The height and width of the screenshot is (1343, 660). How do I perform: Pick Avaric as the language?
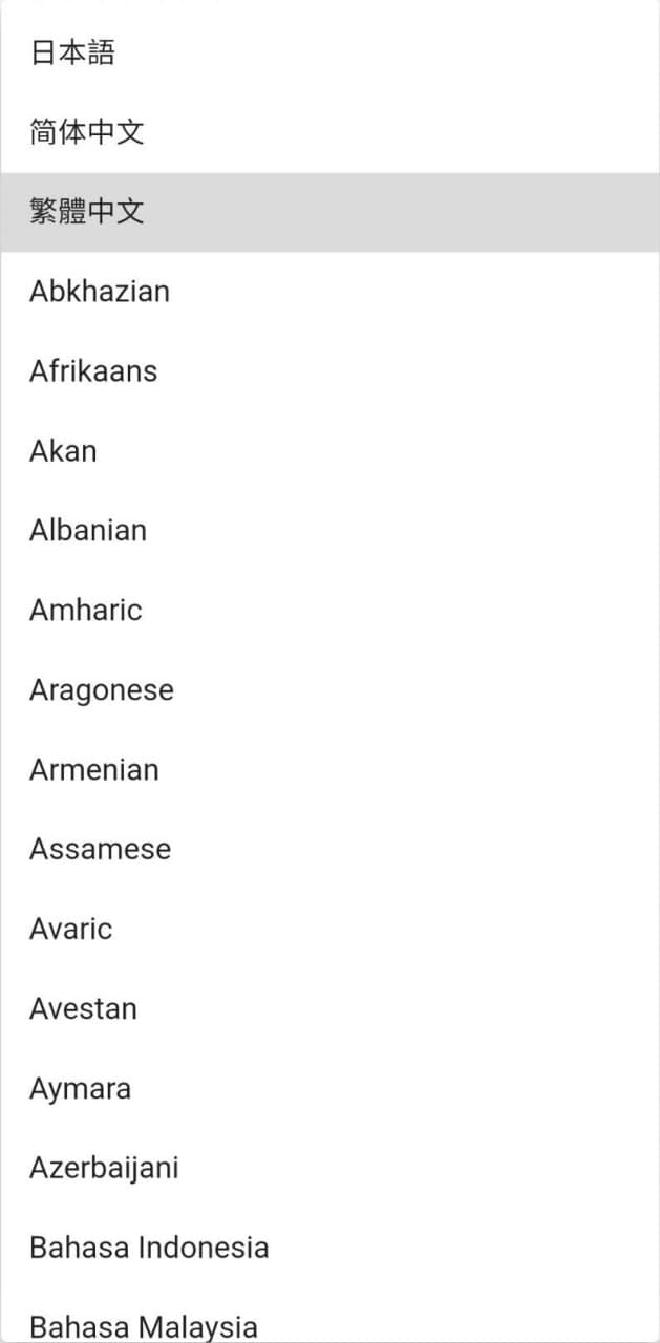[x=330, y=929]
